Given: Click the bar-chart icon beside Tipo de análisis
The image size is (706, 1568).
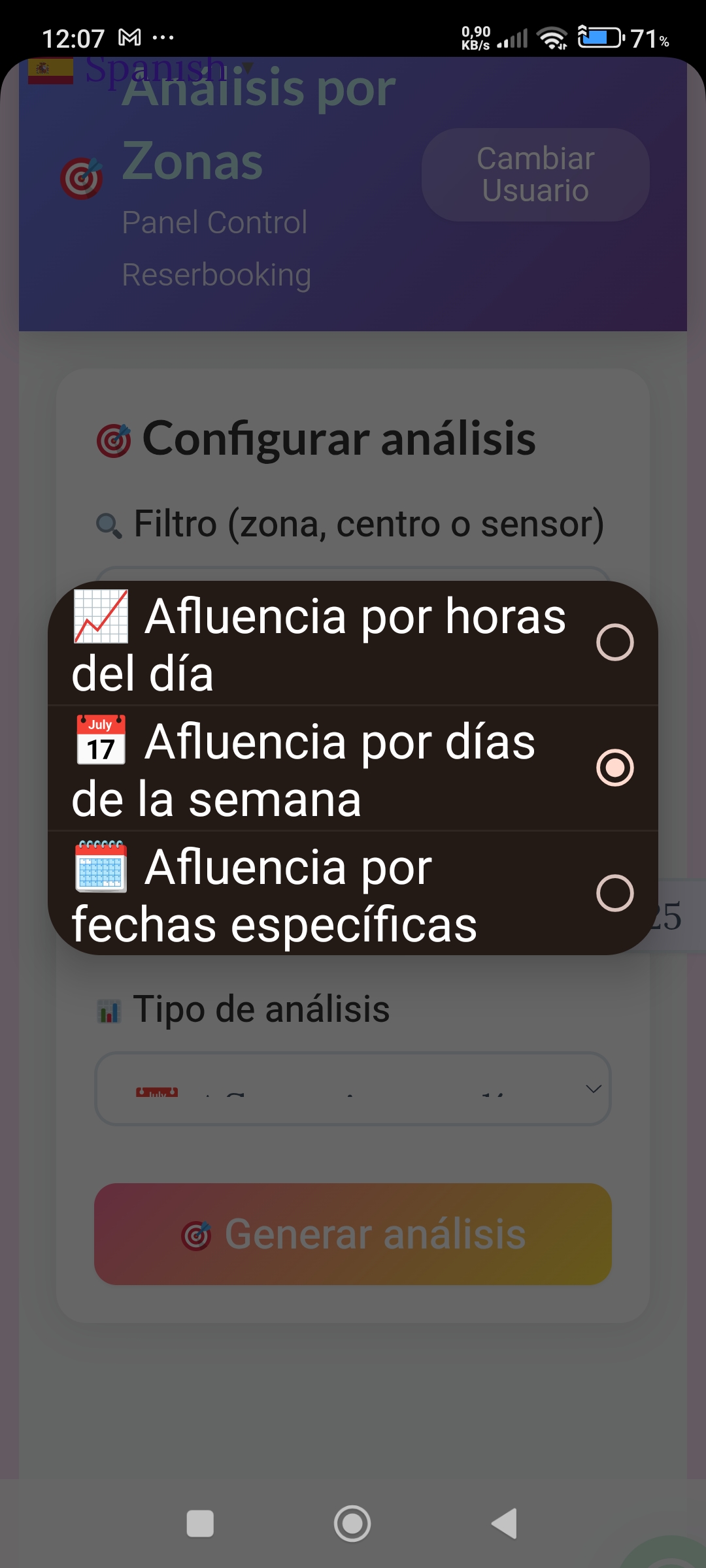Looking at the screenshot, I should [x=108, y=1007].
